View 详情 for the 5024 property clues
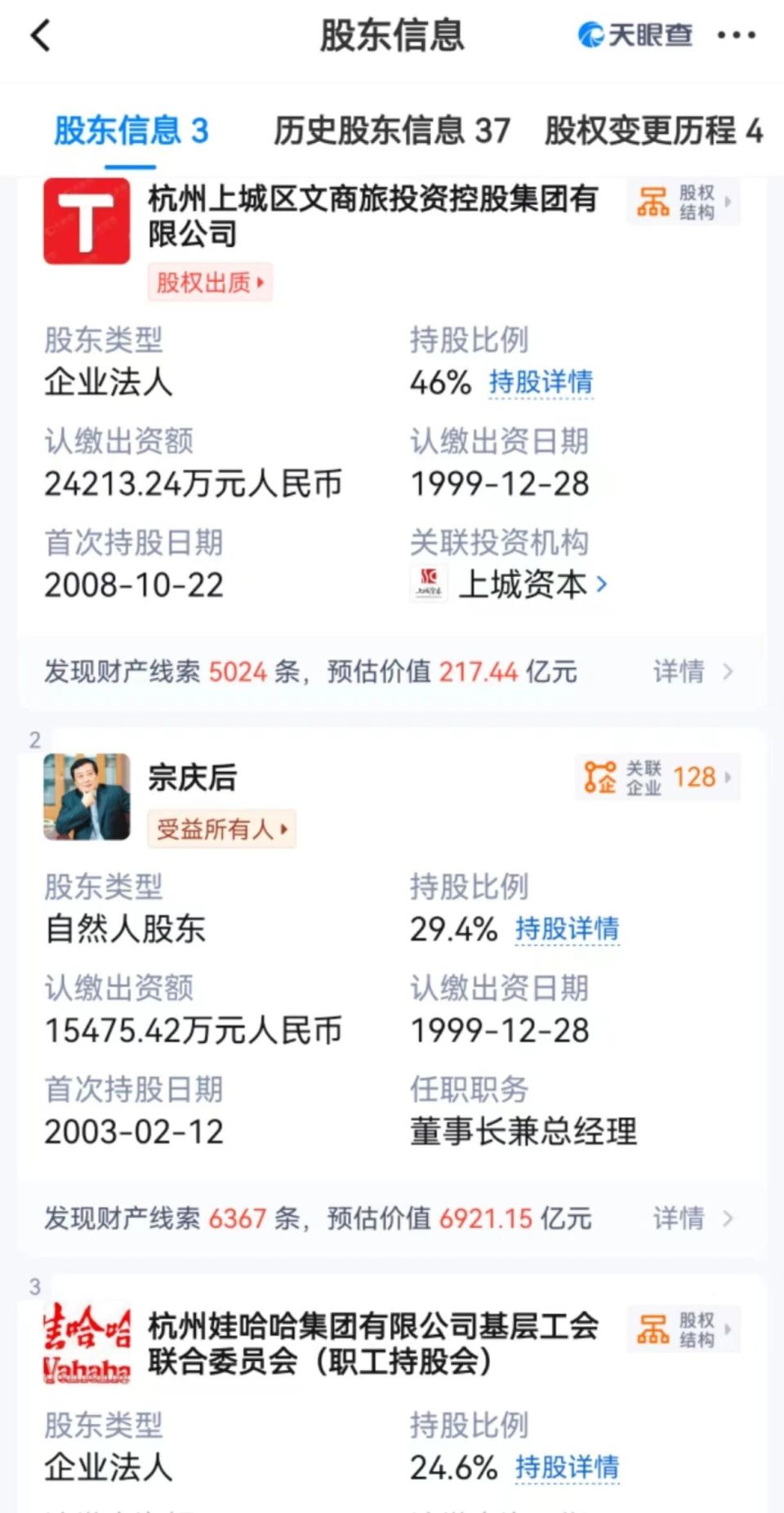This screenshot has height=1513, width=784. coord(691,672)
